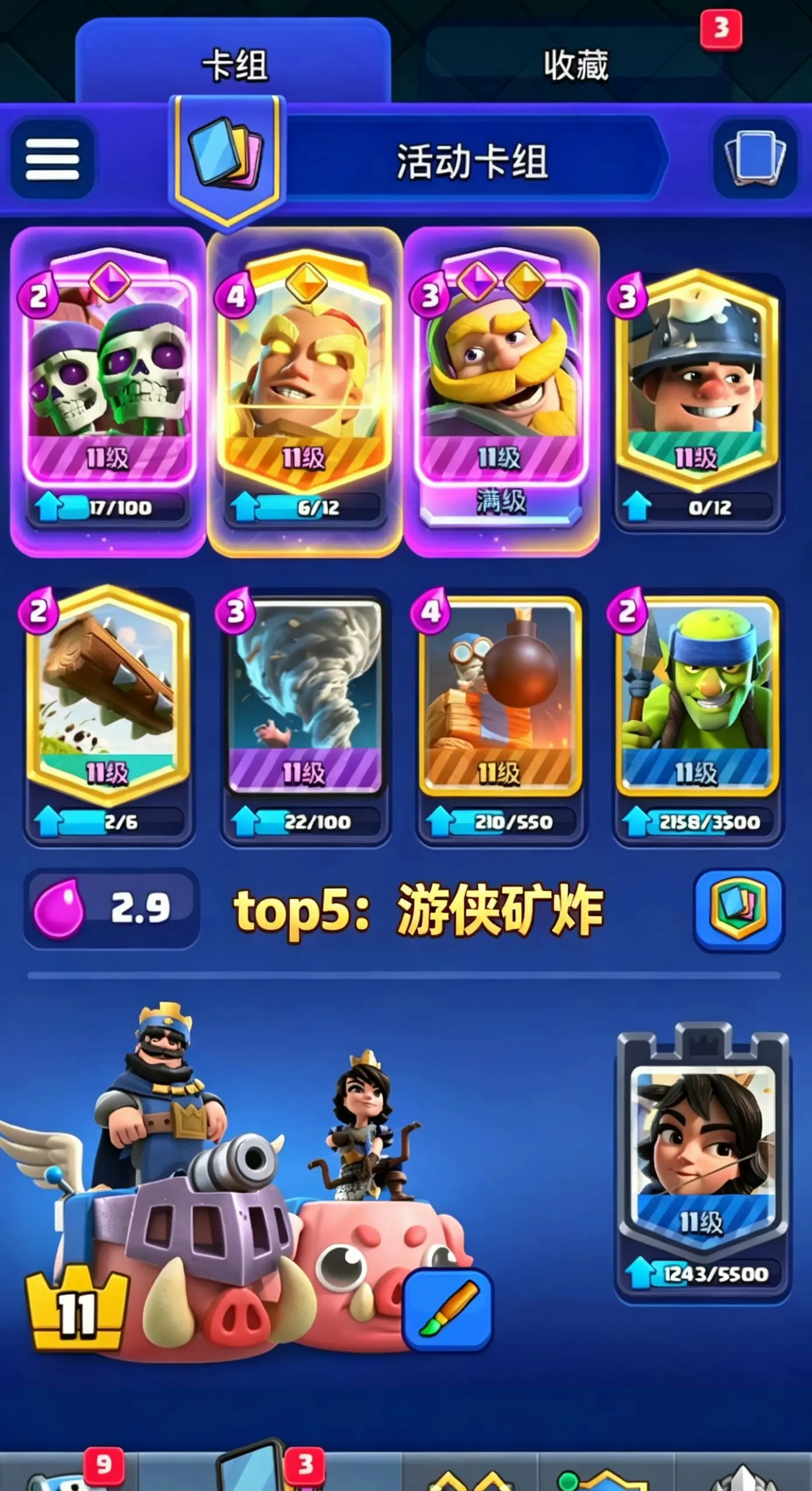This screenshot has width=812, height=1491.
Task: Select the golden champion card costing 4
Action: point(304,392)
